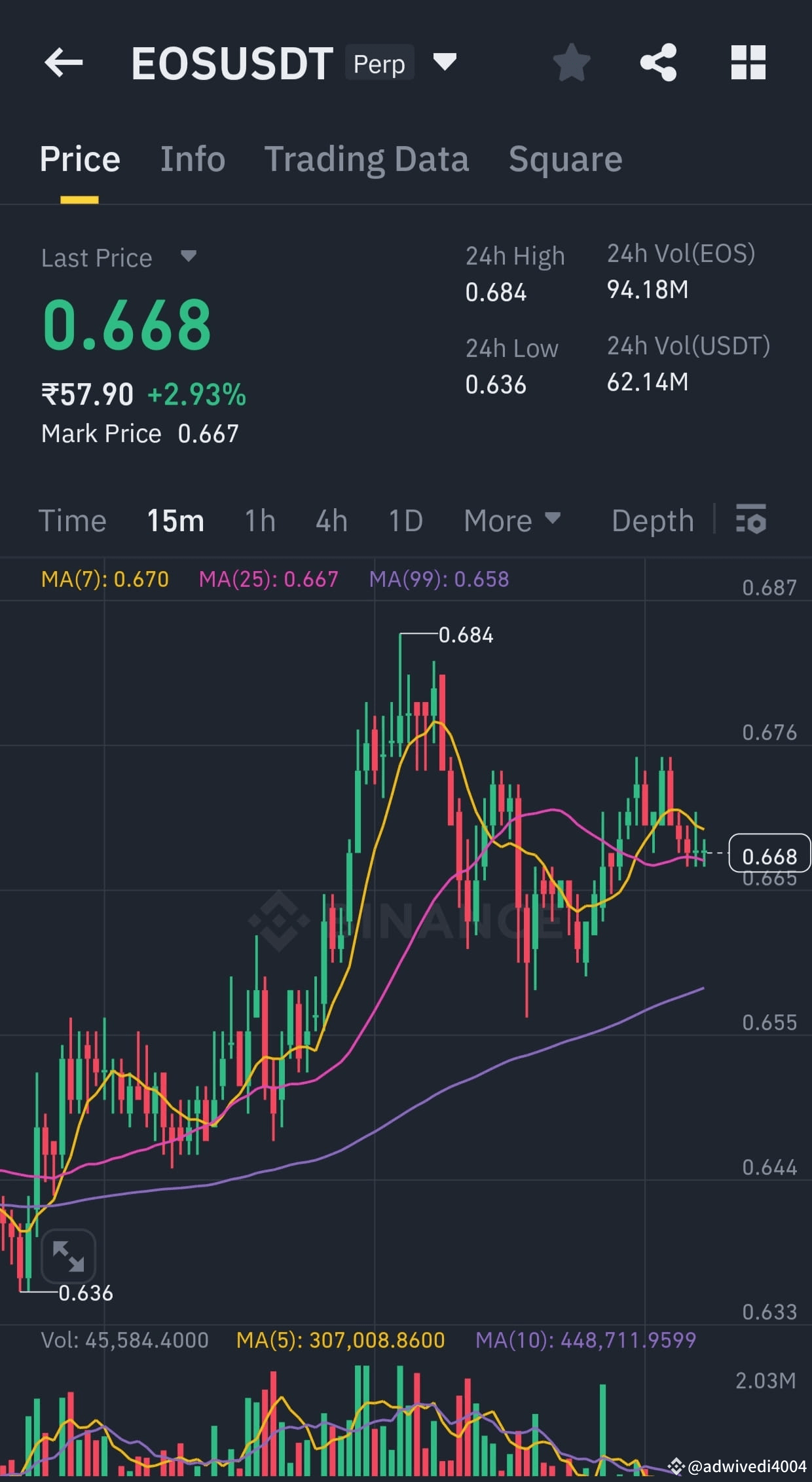Enable the 4h candlestick interval

[x=331, y=519]
